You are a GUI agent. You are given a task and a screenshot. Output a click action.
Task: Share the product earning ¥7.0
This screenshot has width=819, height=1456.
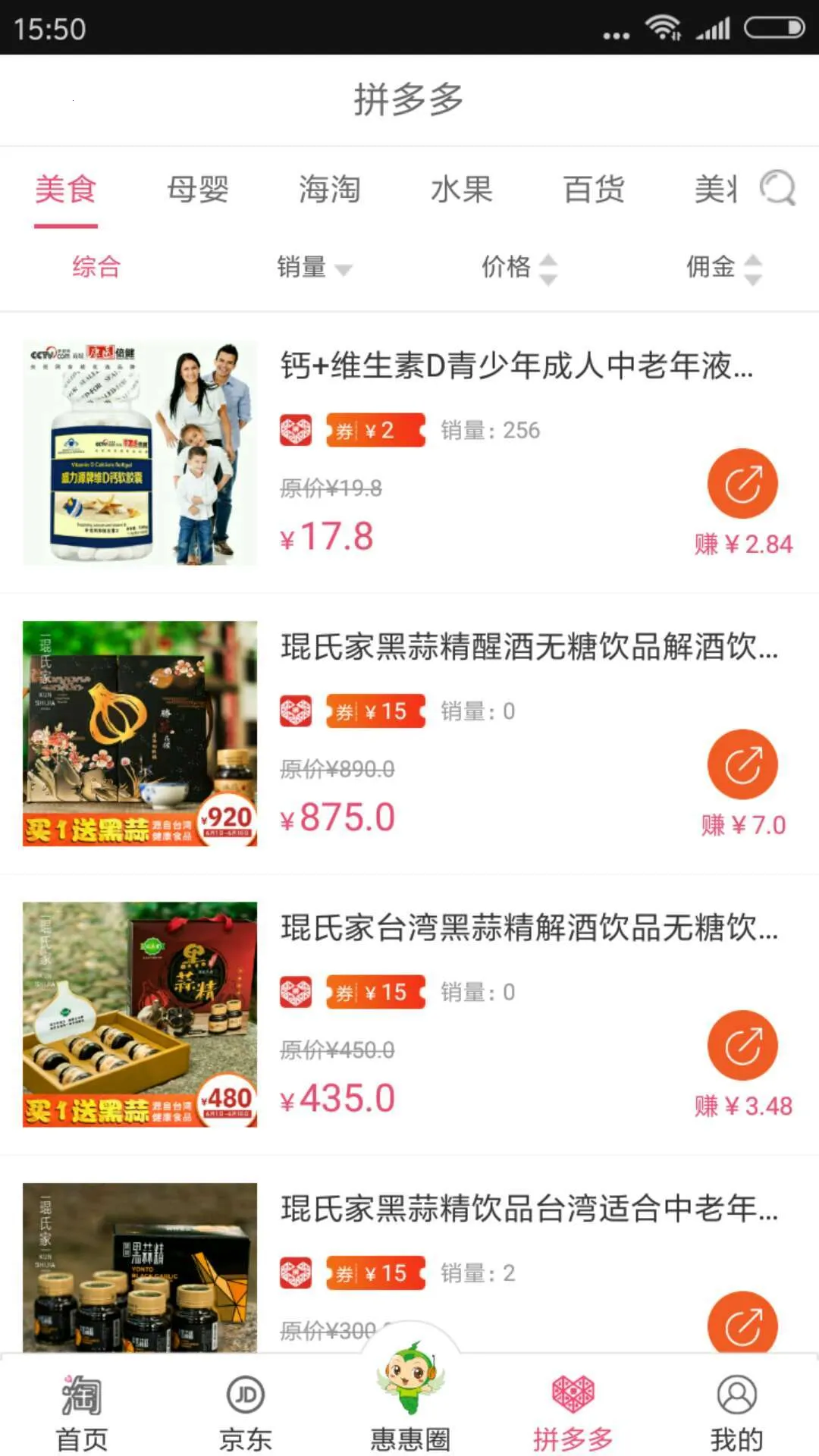tap(742, 764)
